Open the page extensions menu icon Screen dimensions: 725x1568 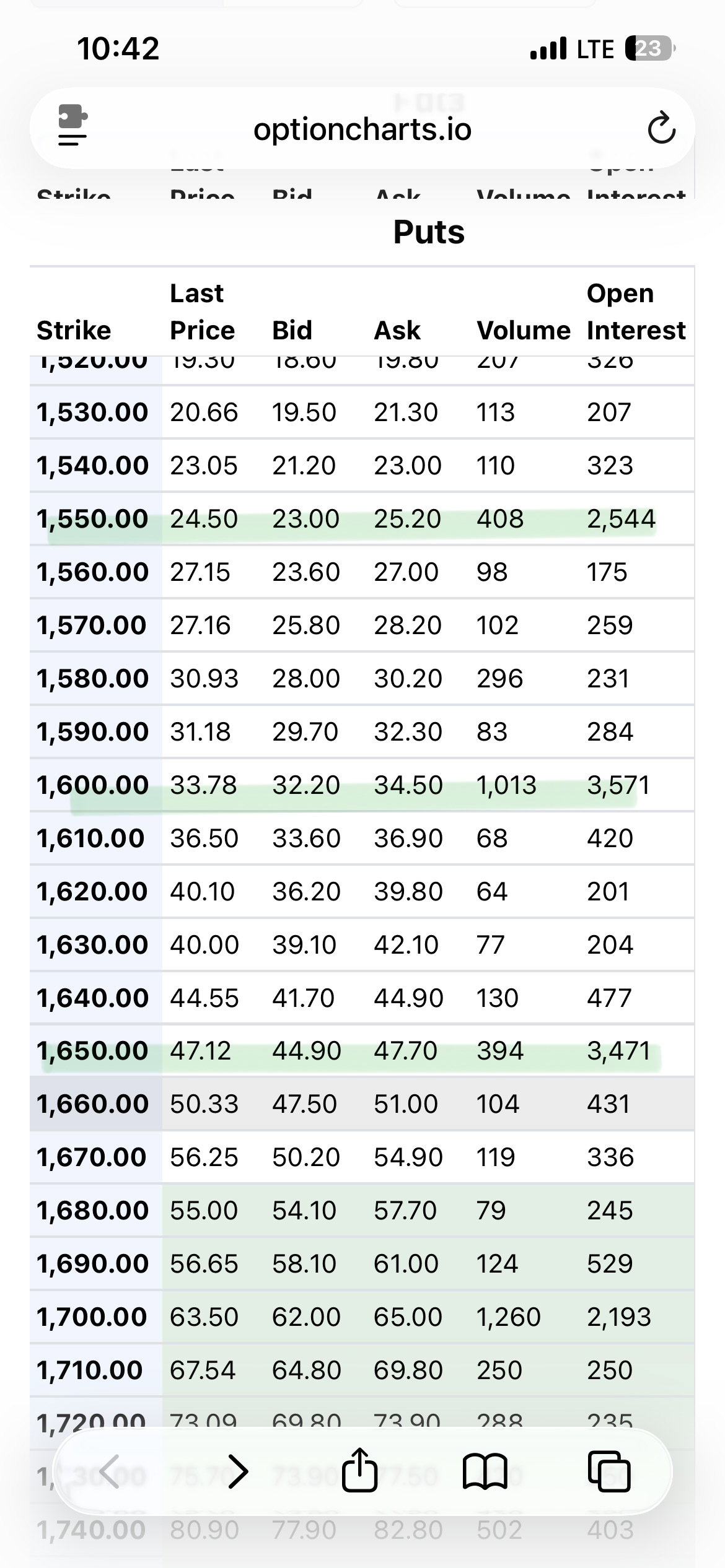(x=72, y=126)
